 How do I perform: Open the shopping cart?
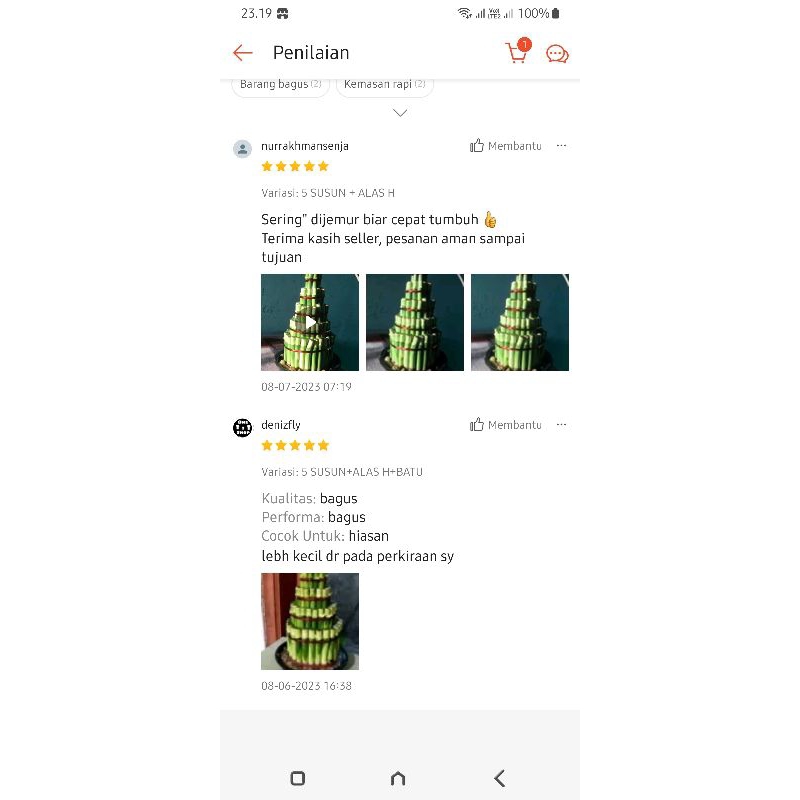coord(517,52)
